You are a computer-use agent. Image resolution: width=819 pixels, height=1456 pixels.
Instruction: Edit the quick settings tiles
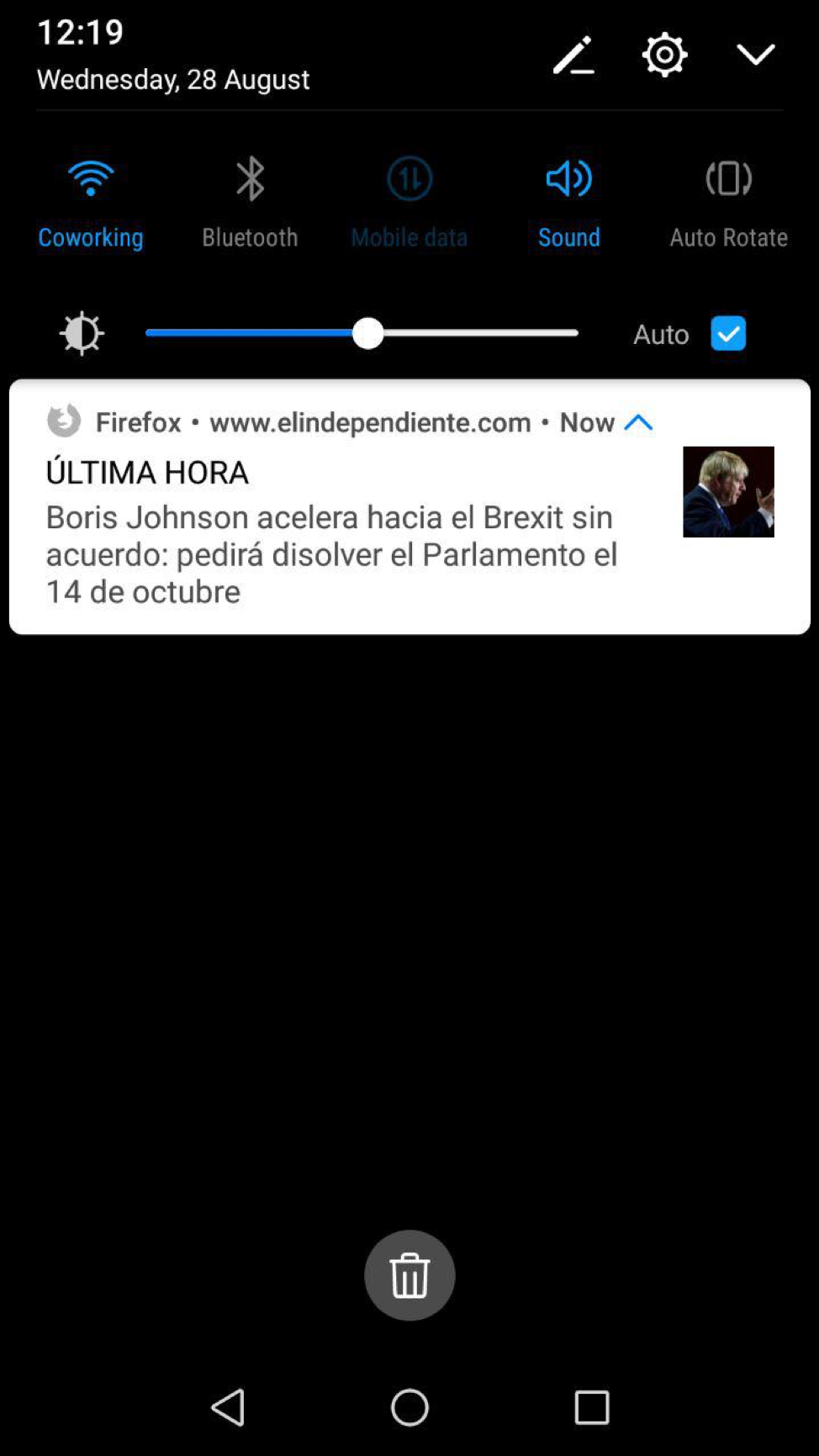[573, 56]
